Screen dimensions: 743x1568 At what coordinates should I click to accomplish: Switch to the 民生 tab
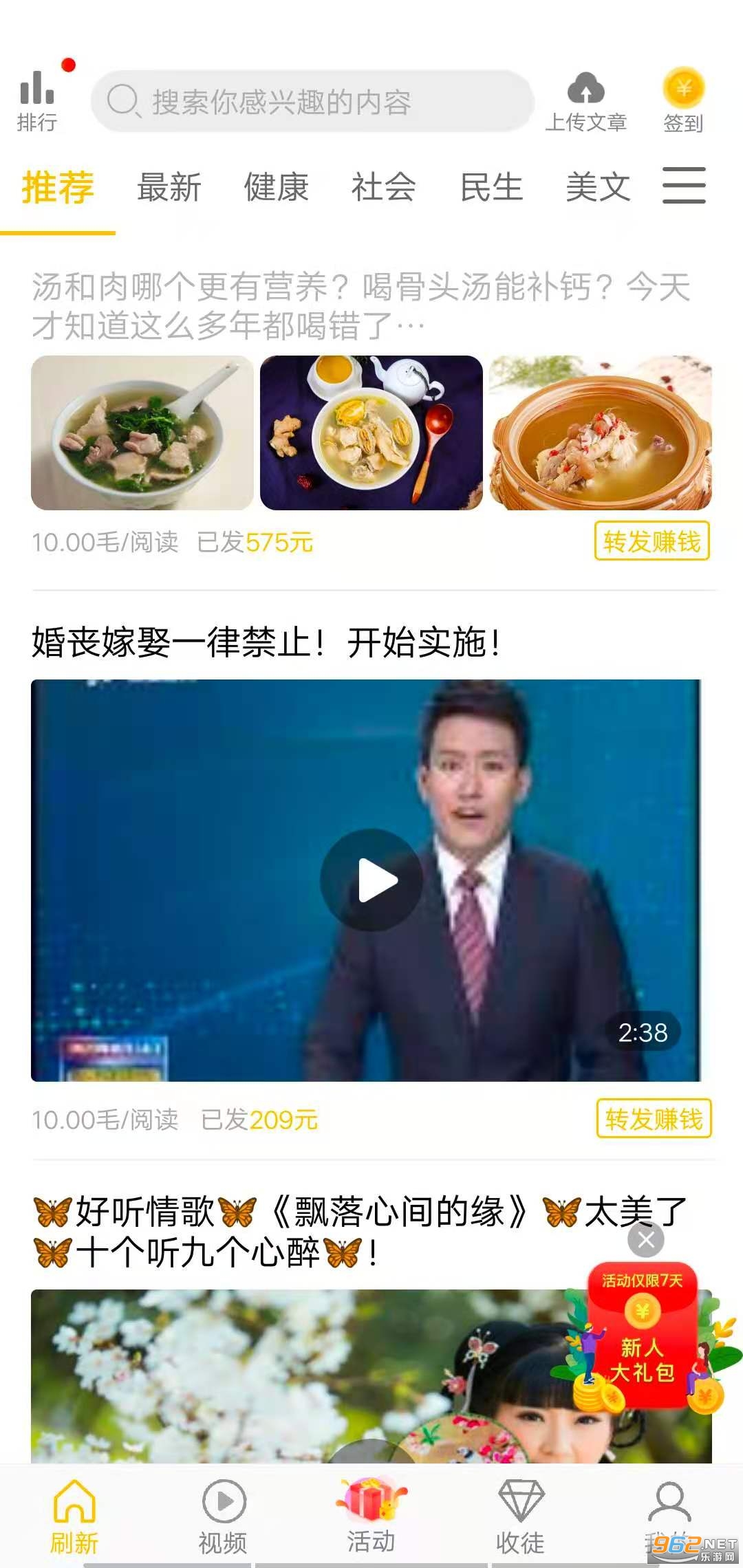coord(491,187)
